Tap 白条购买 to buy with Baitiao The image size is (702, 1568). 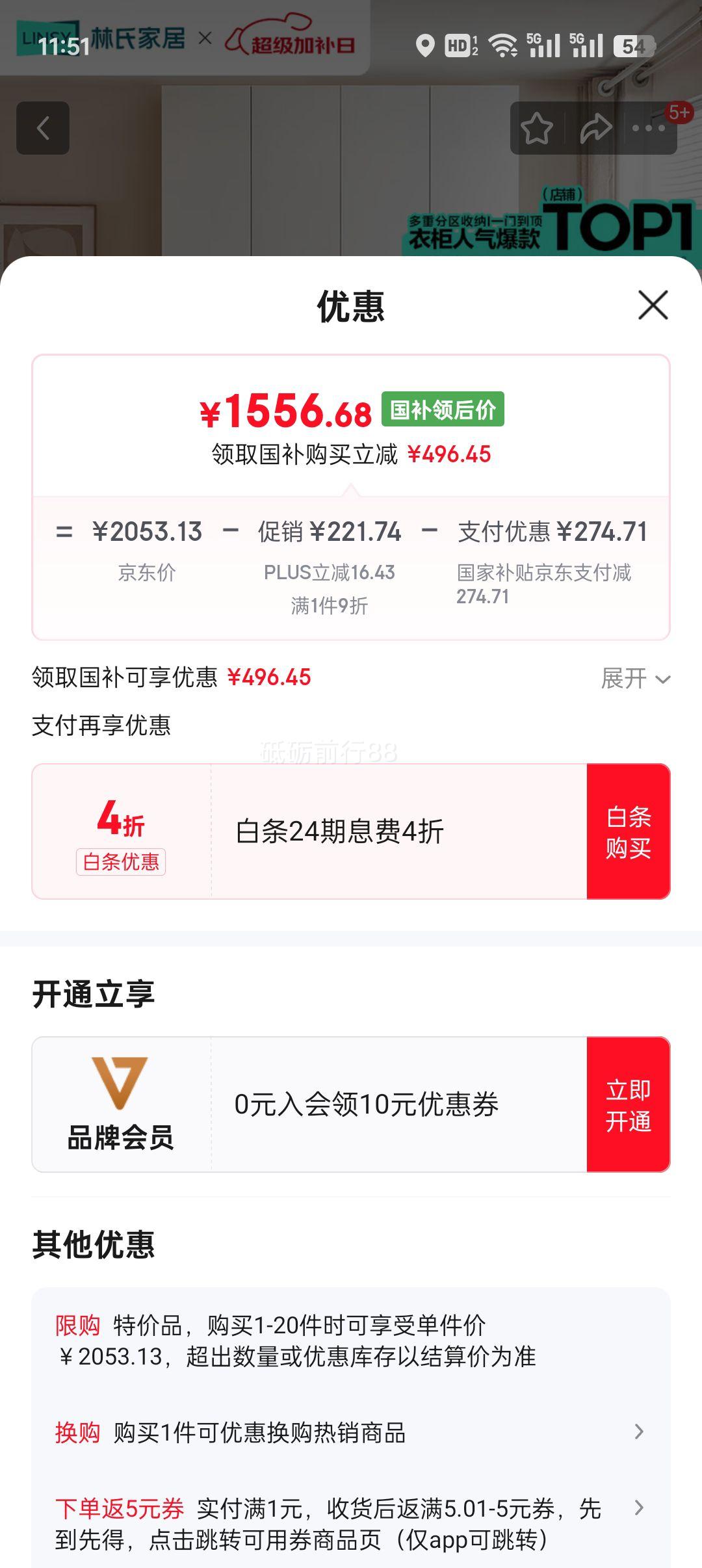click(628, 831)
